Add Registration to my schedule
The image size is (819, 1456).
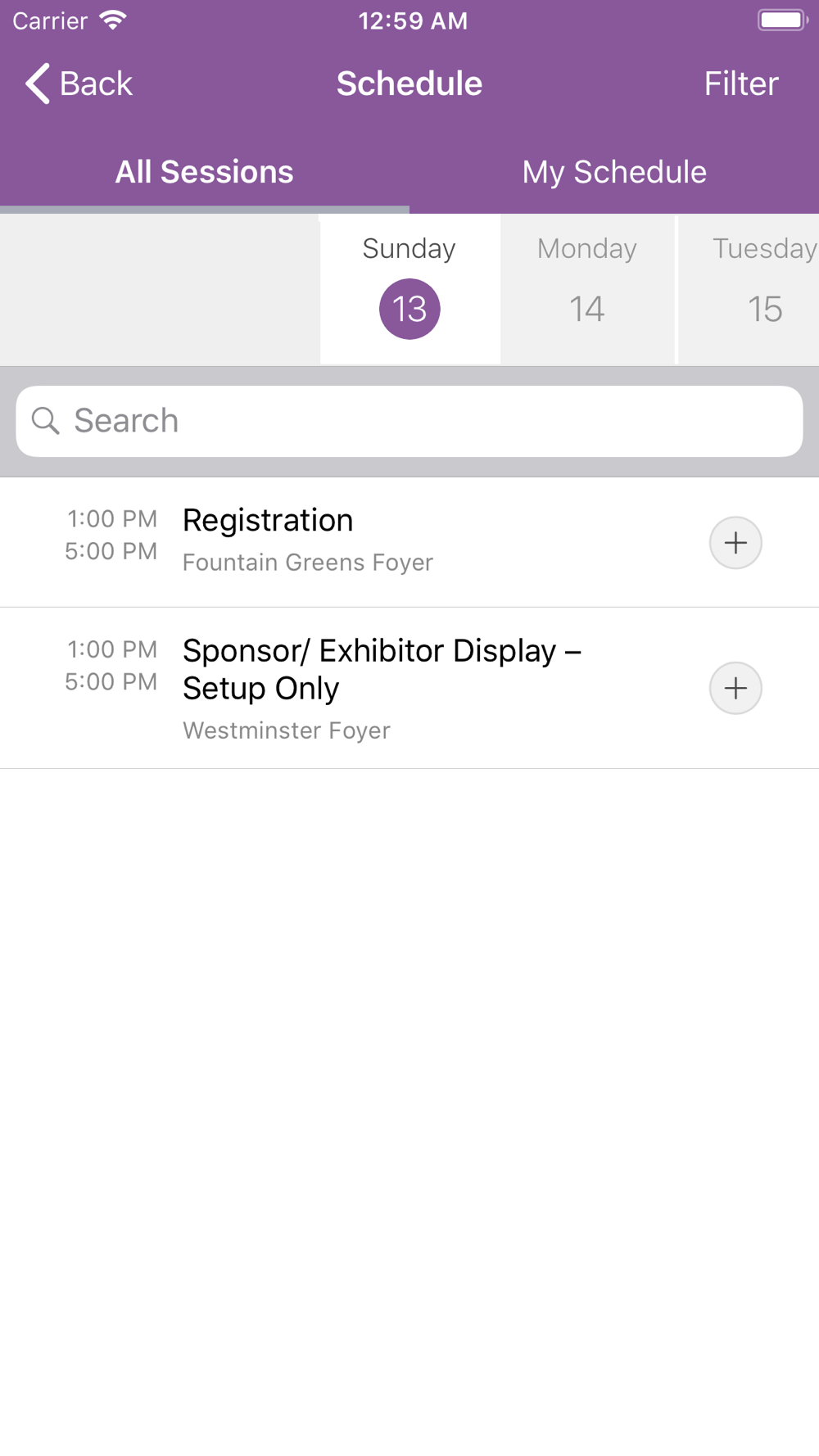pyautogui.click(x=735, y=542)
